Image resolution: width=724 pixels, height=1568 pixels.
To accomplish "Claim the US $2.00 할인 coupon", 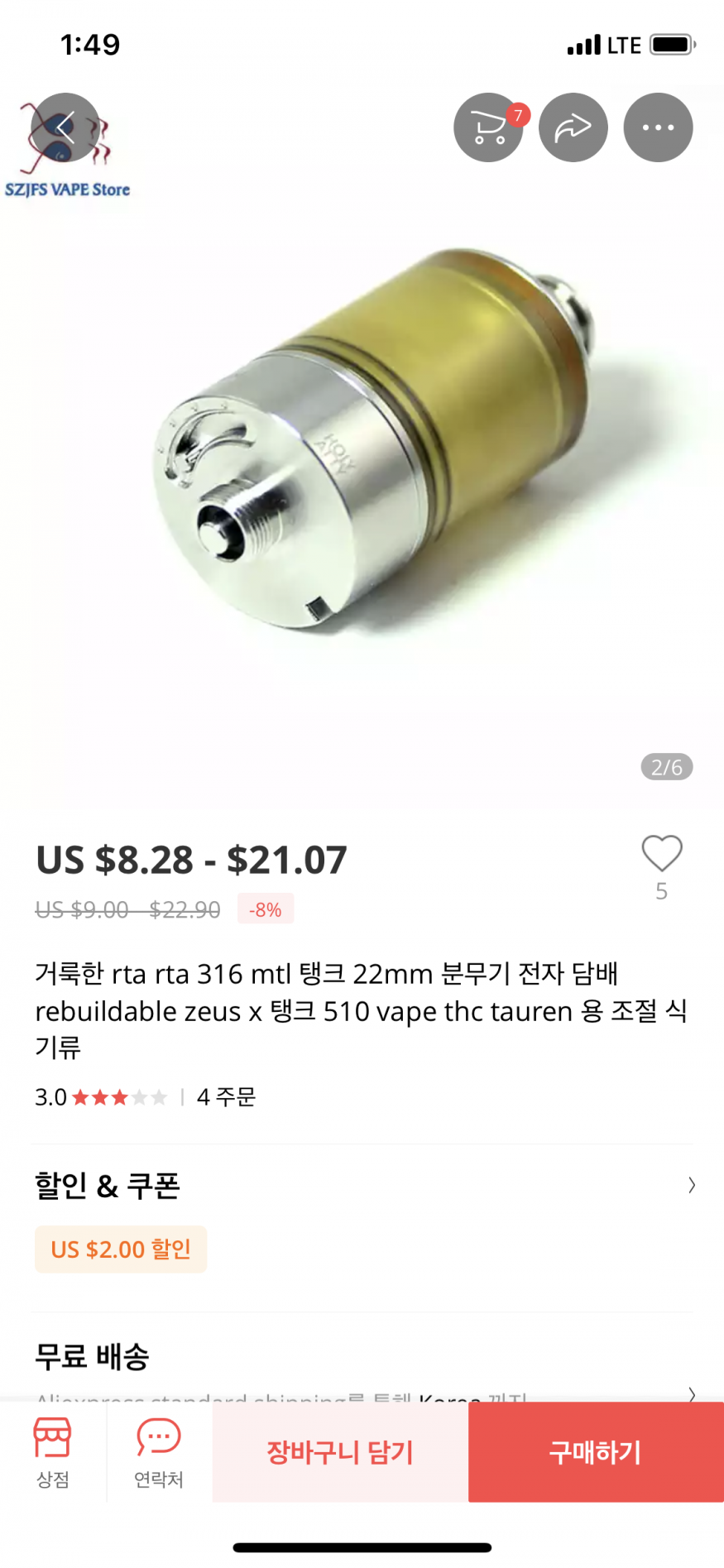I will (121, 1249).
